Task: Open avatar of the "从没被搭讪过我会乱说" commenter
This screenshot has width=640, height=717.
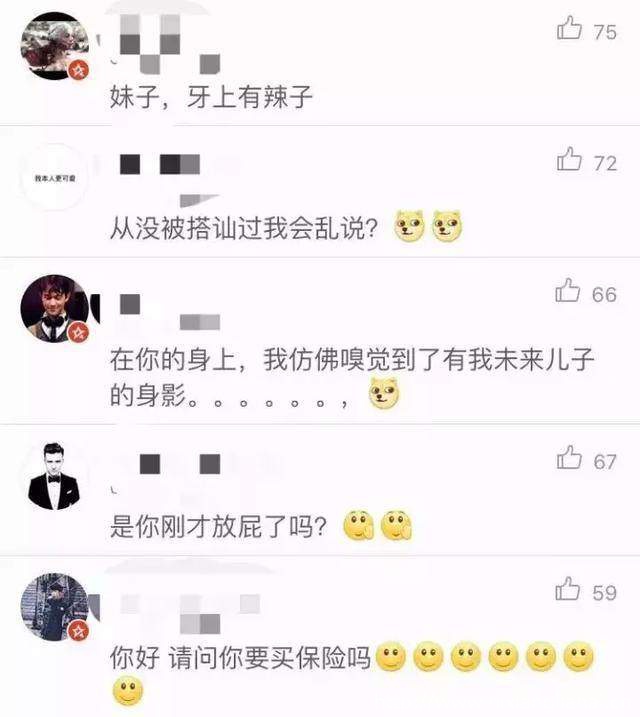Action: pyautogui.click(x=54, y=177)
